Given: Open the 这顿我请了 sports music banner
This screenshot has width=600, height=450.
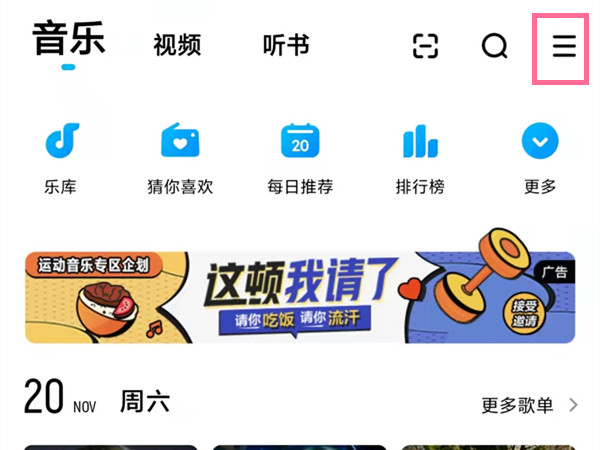Looking at the screenshot, I should pos(300,297).
